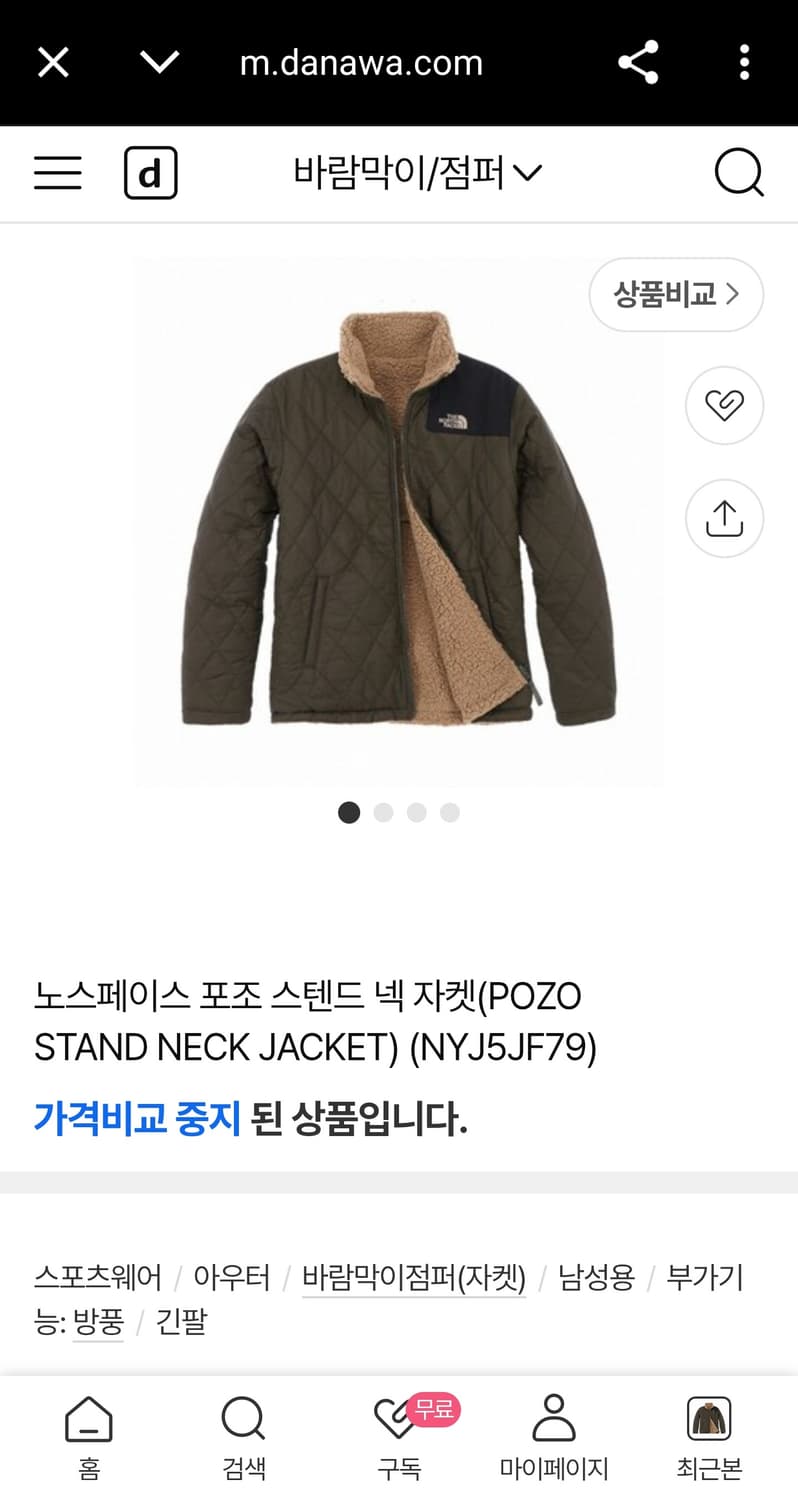
Task: Click the 바람막이점퍼(자켓) breadcrumb link
Action: coord(413,1278)
